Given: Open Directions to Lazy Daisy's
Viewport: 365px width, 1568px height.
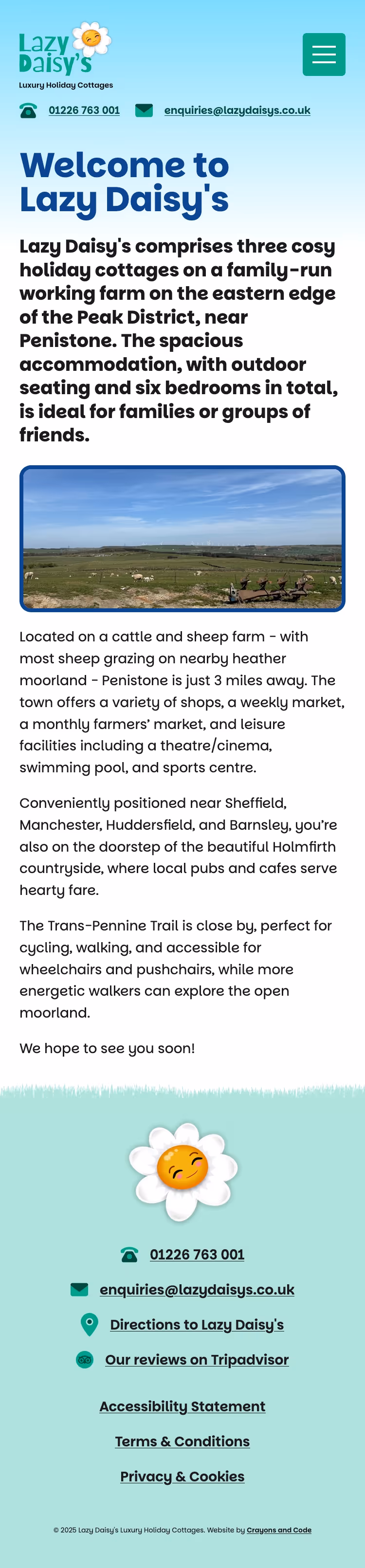Looking at the screenshot, I should coord(197,1325).
